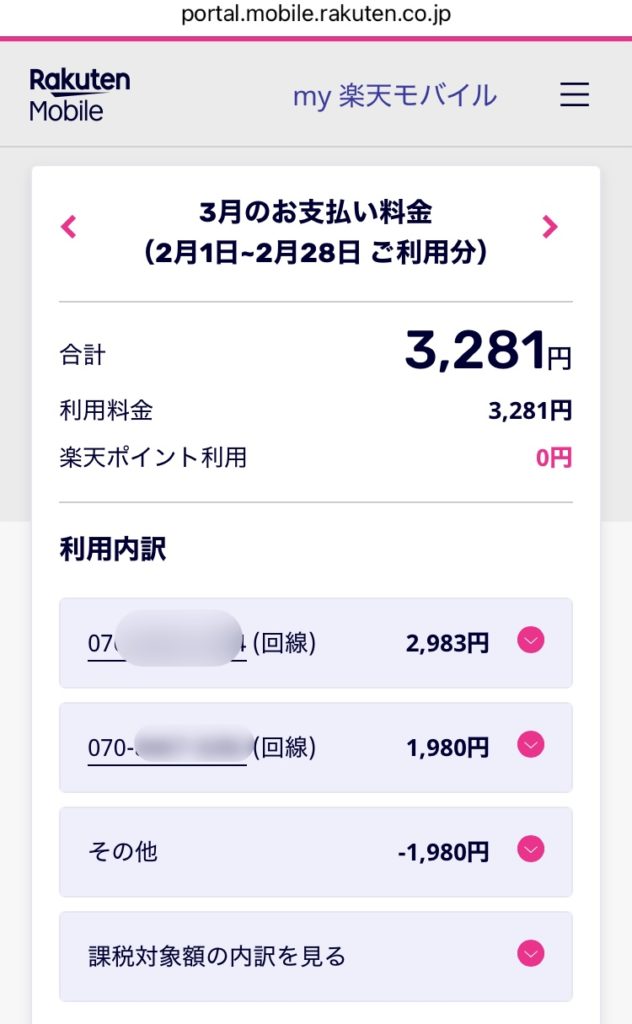Tap the Rakuten Mobile logo

pos(80,95)
